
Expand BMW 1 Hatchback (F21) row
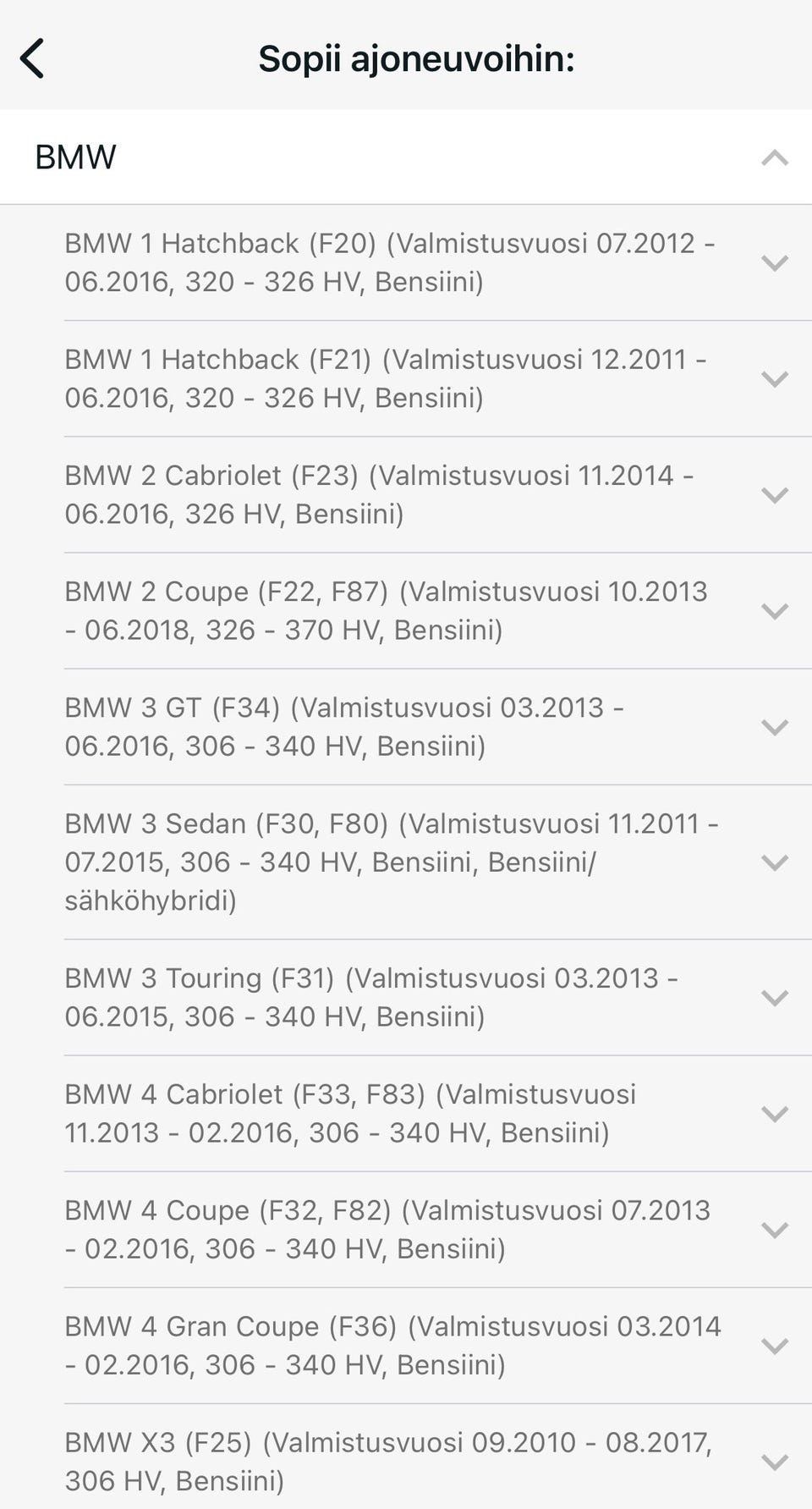pyautogui.click(x=774, y=378)
